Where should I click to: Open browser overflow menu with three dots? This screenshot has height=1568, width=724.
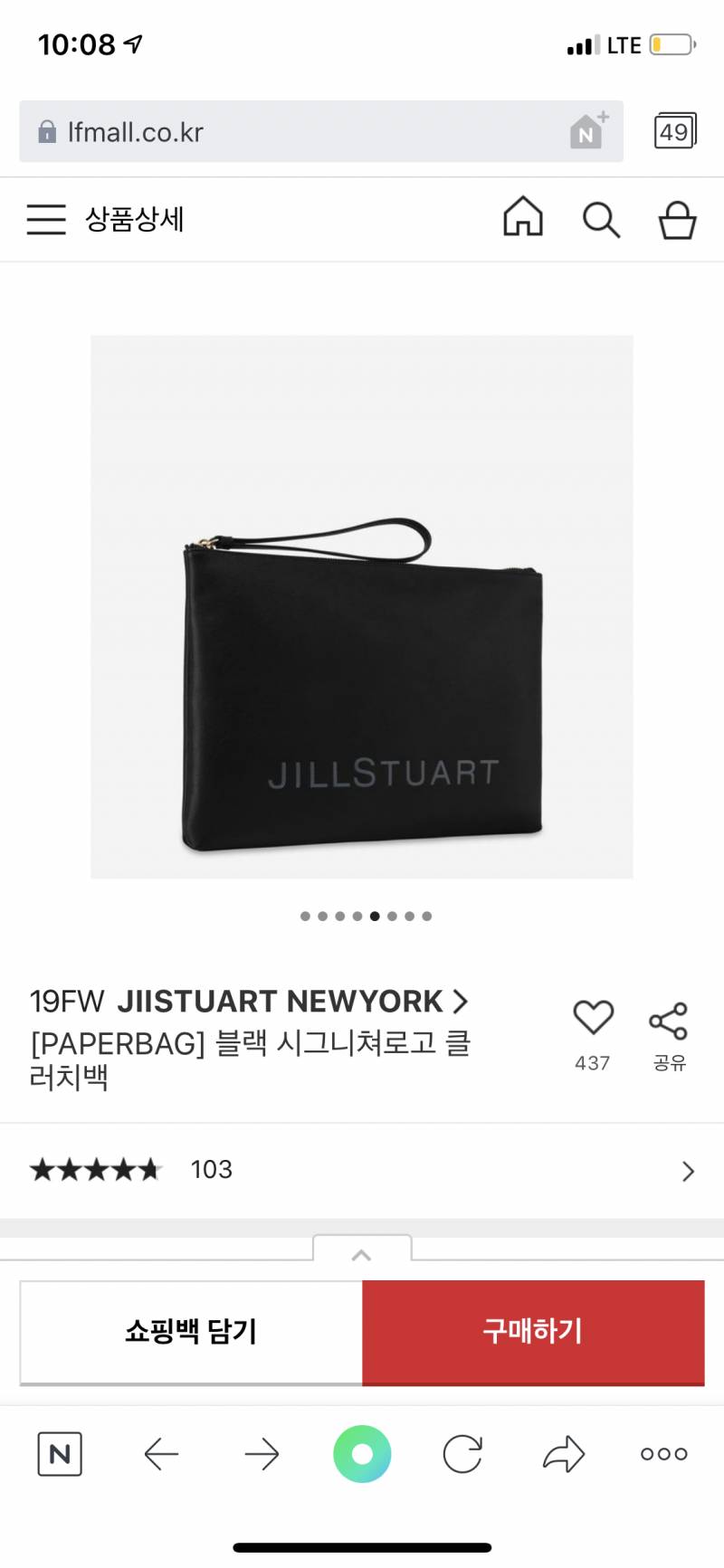point(662,1454)
